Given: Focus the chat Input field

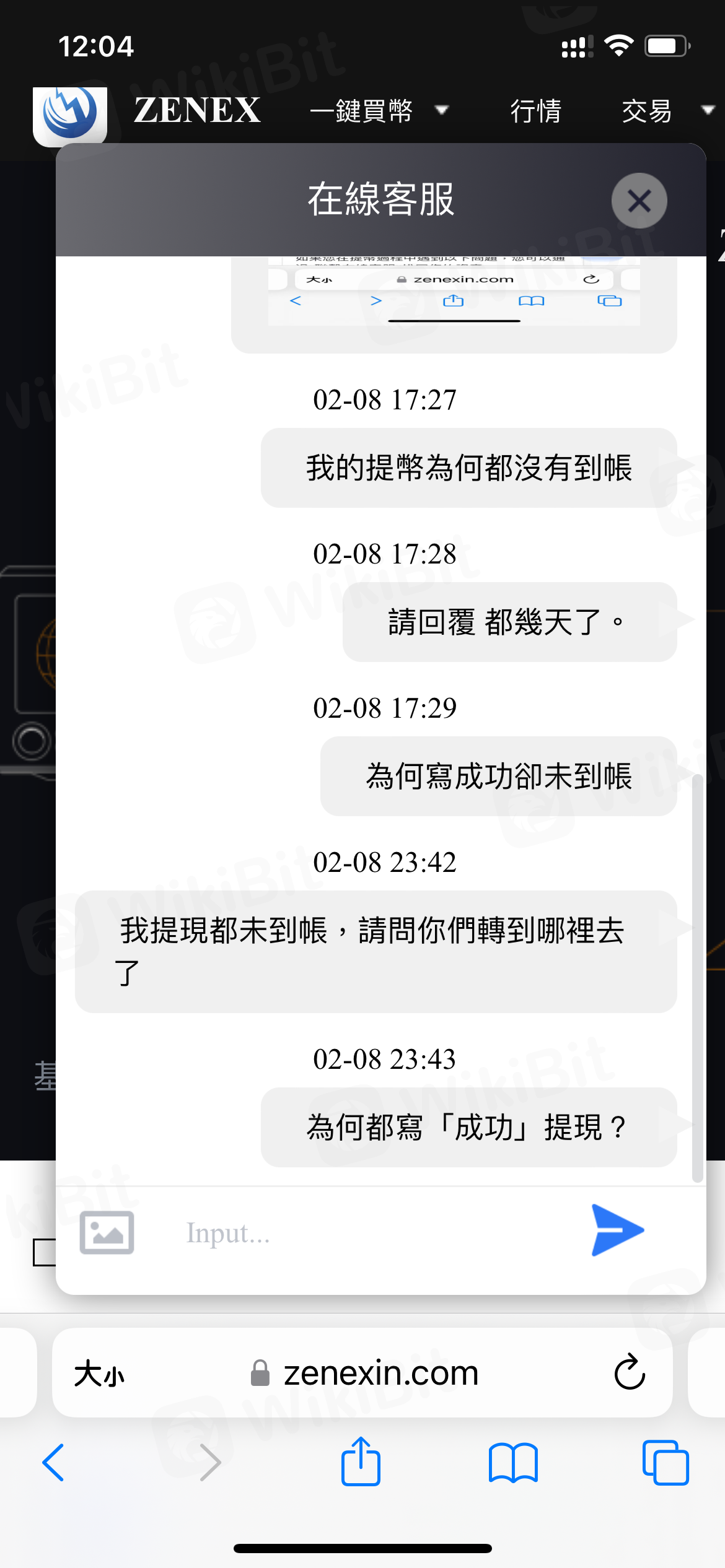Looking at the screenshot, I should point(372,1232).
